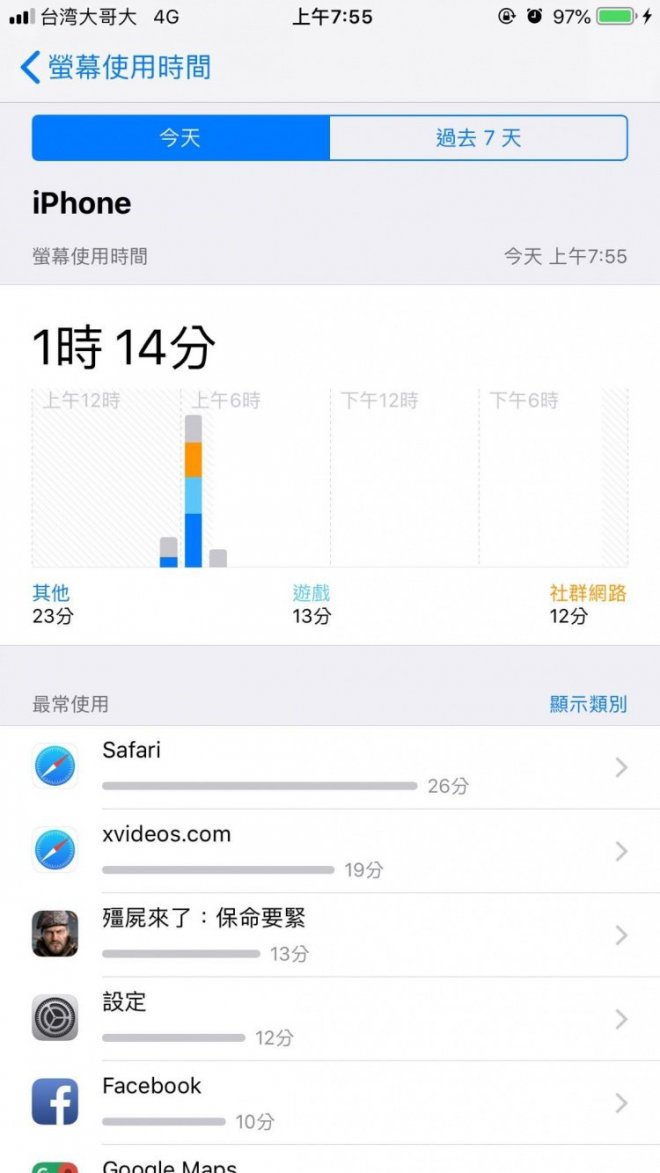
Task: Open Safari usage details
Action: click(x=330, y=767)
